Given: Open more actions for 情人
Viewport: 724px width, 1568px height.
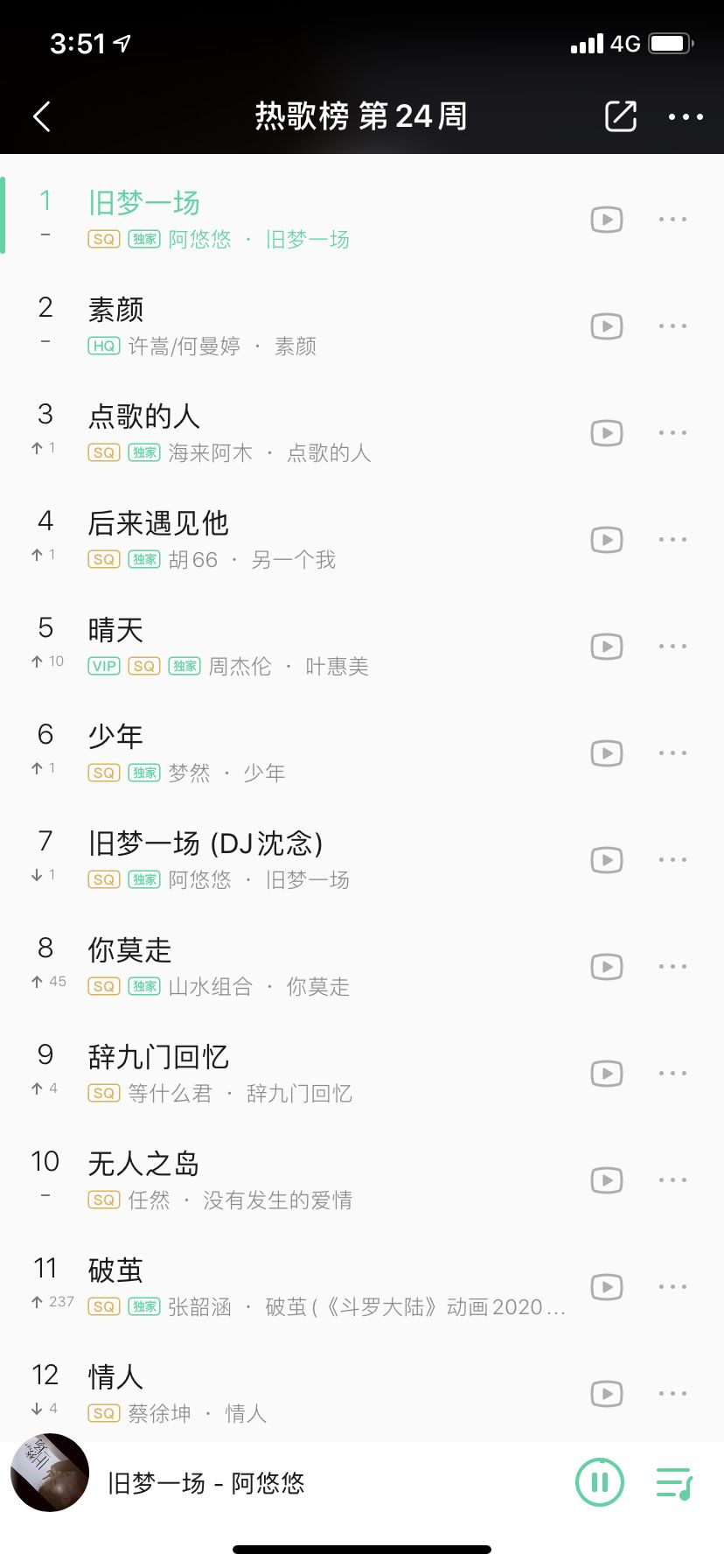Looking at the screenshot, I should (x=672, y=1392).
